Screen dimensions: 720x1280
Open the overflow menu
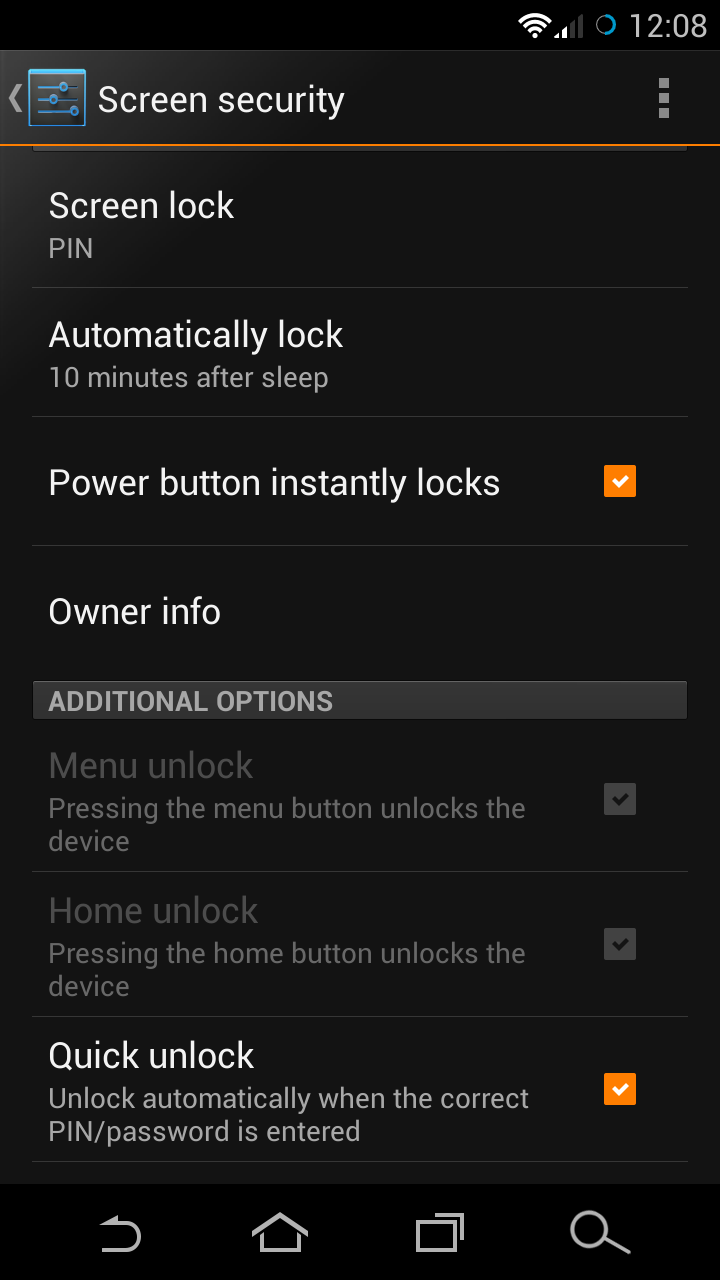click(x=663, y=98)
